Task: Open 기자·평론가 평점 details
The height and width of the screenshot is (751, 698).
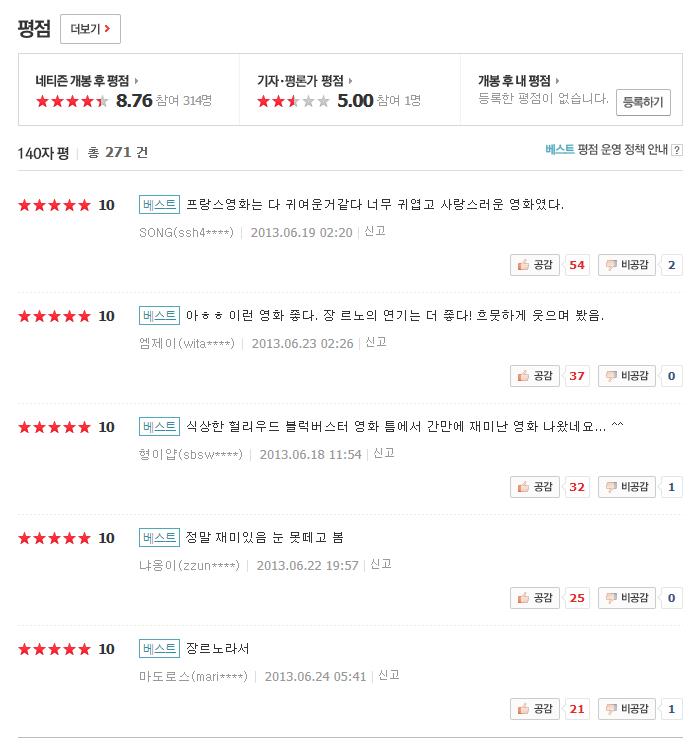Action: coord(305,80)
